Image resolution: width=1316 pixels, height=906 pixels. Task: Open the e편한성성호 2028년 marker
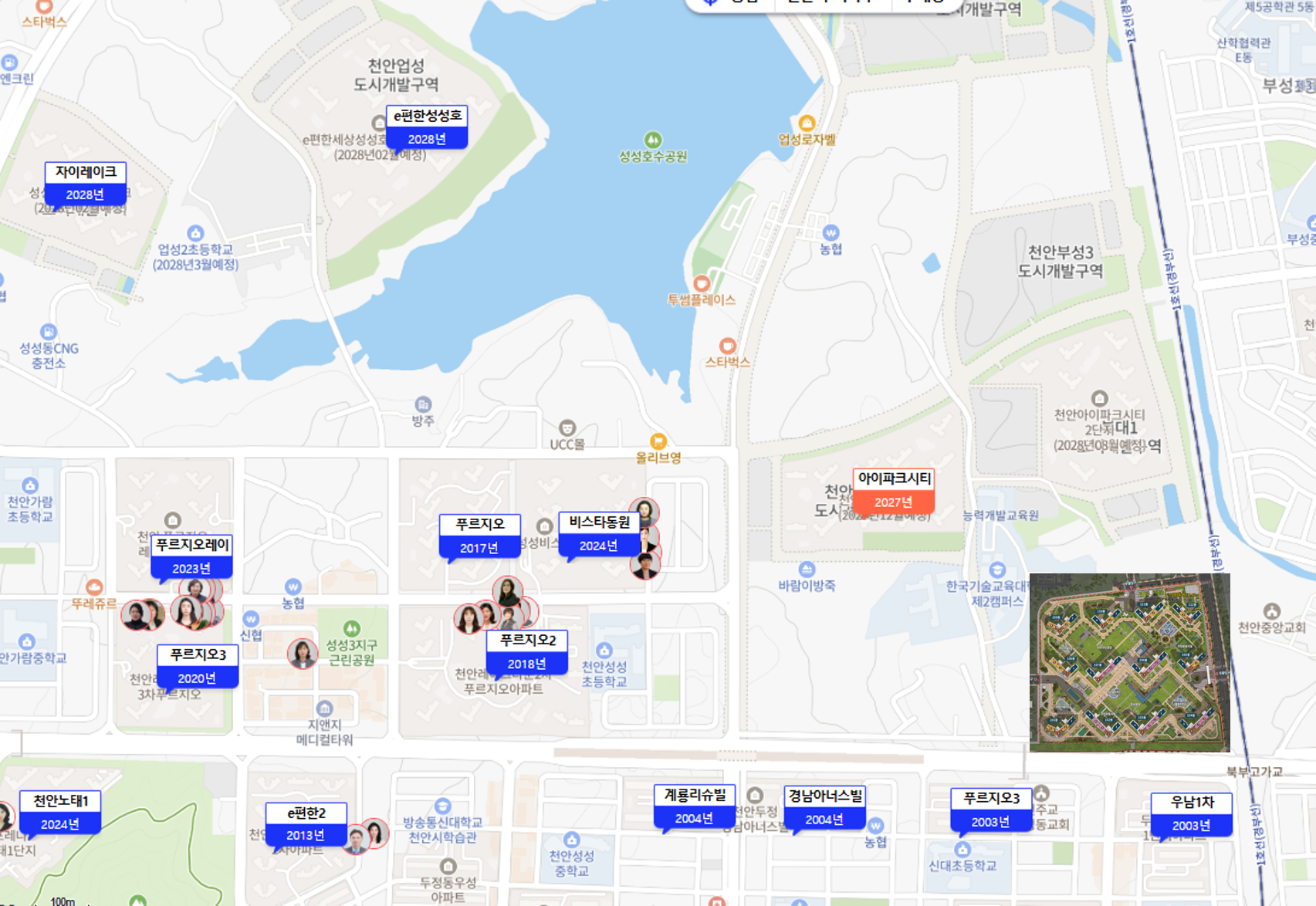pos(427,127)
